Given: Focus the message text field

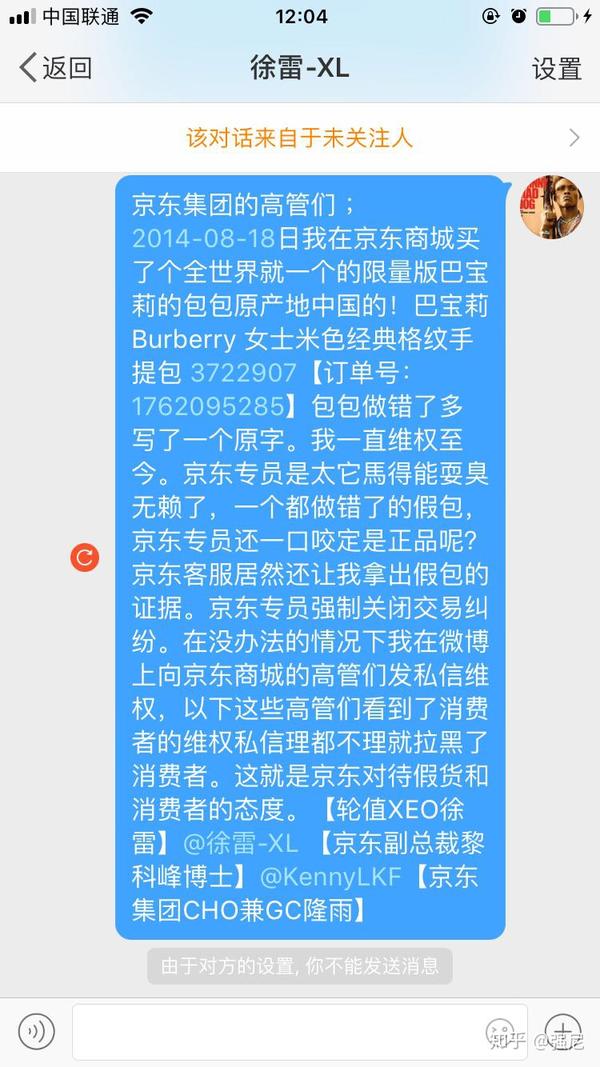Looking at the screenshot, I should [x=300, y=1032].
